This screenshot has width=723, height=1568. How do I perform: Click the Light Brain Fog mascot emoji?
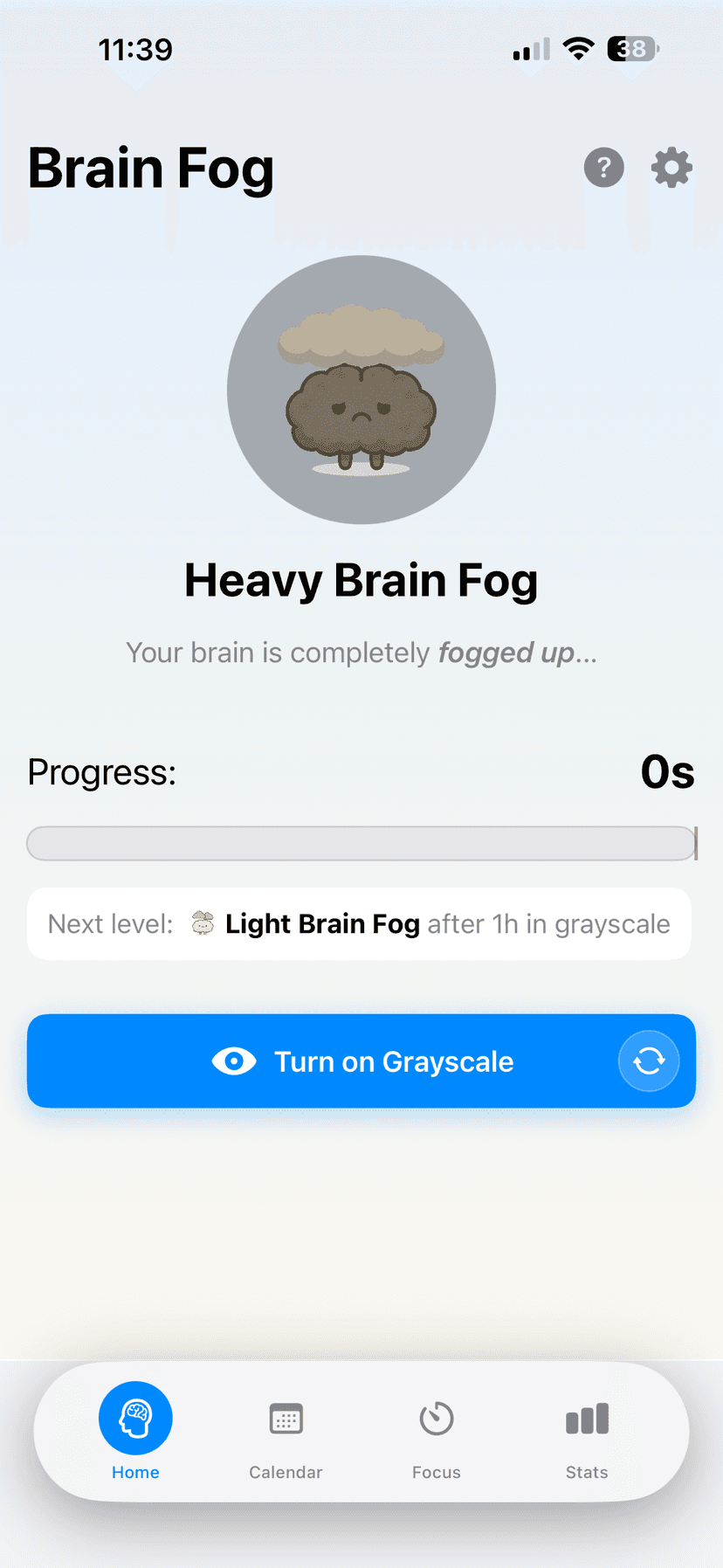[x=200, y=923]
